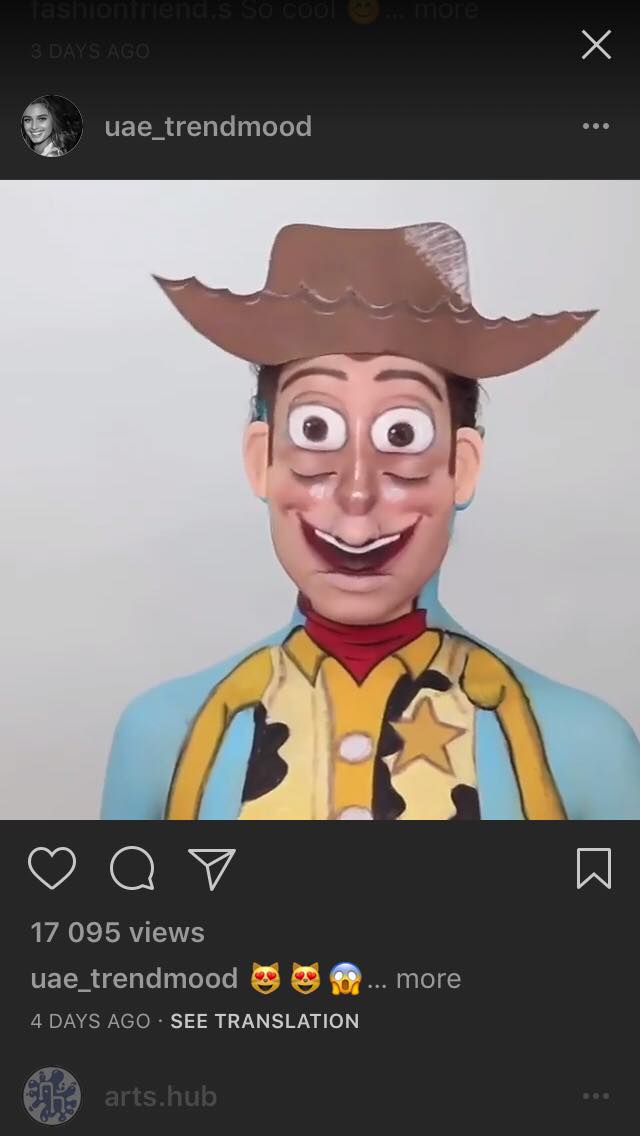Like the uae_trendmood video

click(52, 867)
